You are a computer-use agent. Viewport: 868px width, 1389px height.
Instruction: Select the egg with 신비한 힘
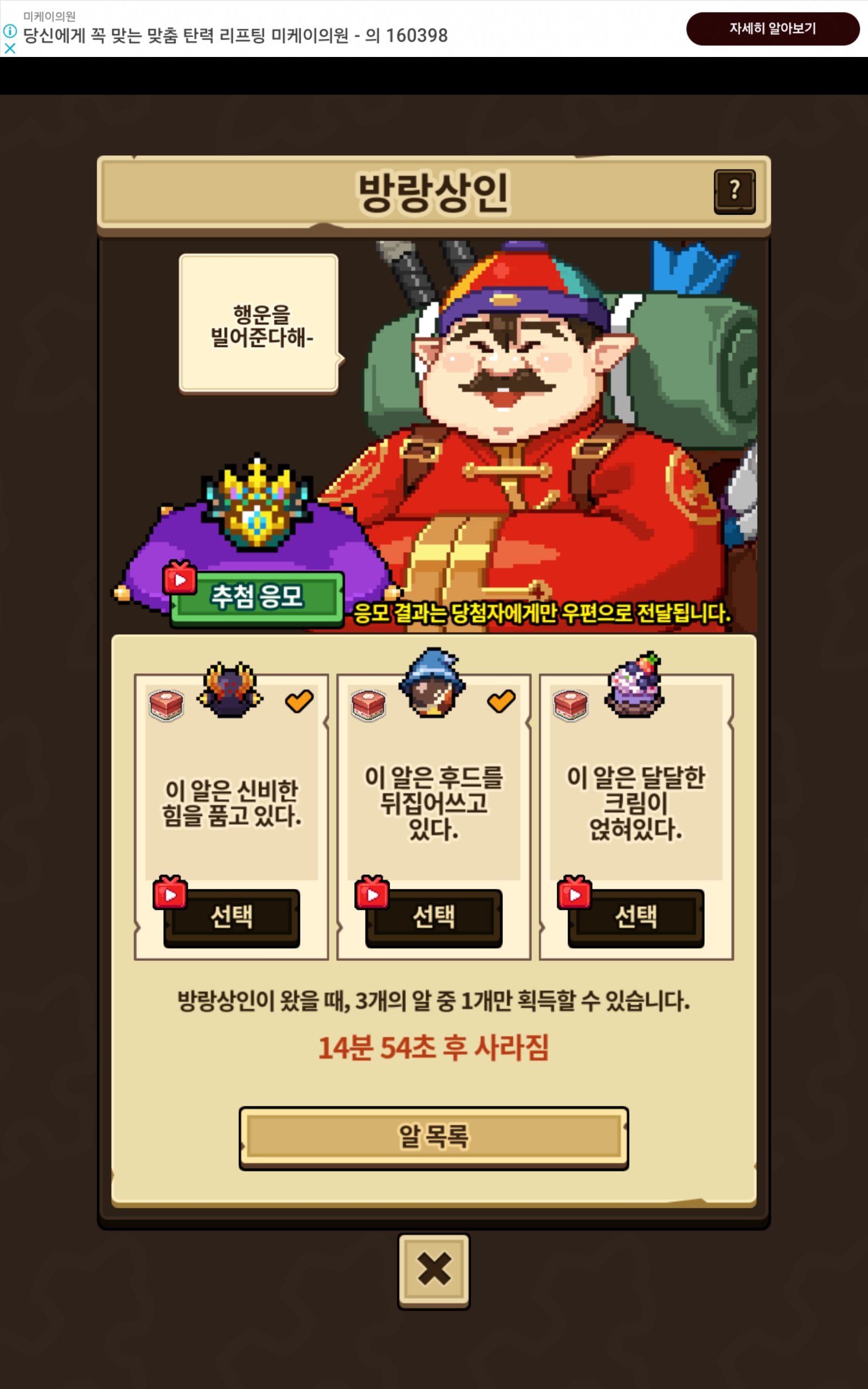(231, 917)
